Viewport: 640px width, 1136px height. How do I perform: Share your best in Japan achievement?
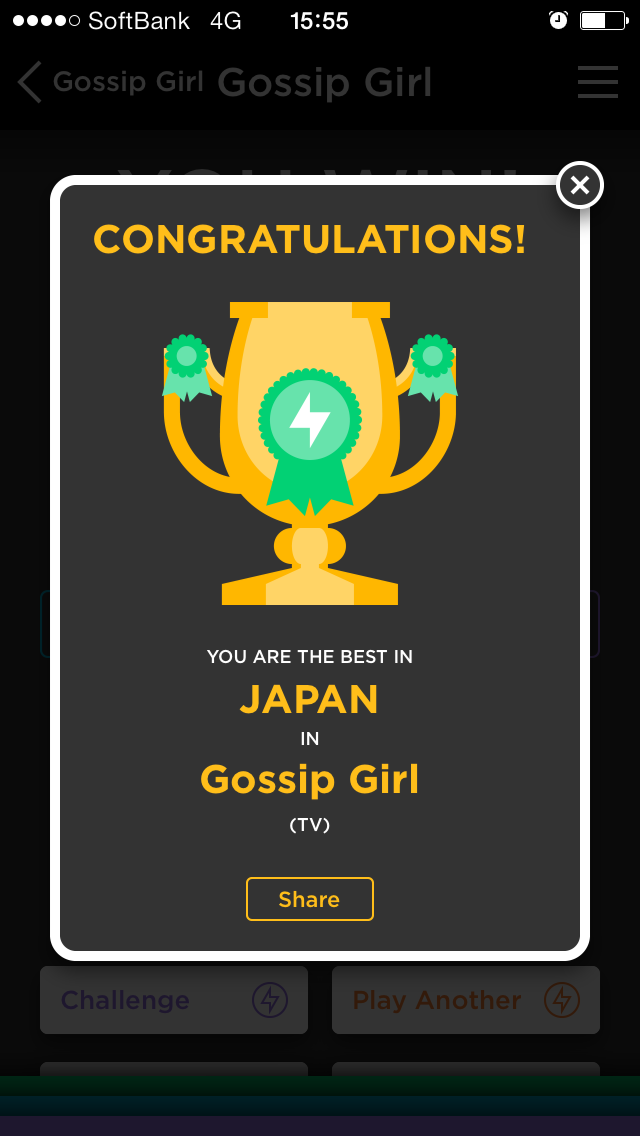[x=309, y=899]
